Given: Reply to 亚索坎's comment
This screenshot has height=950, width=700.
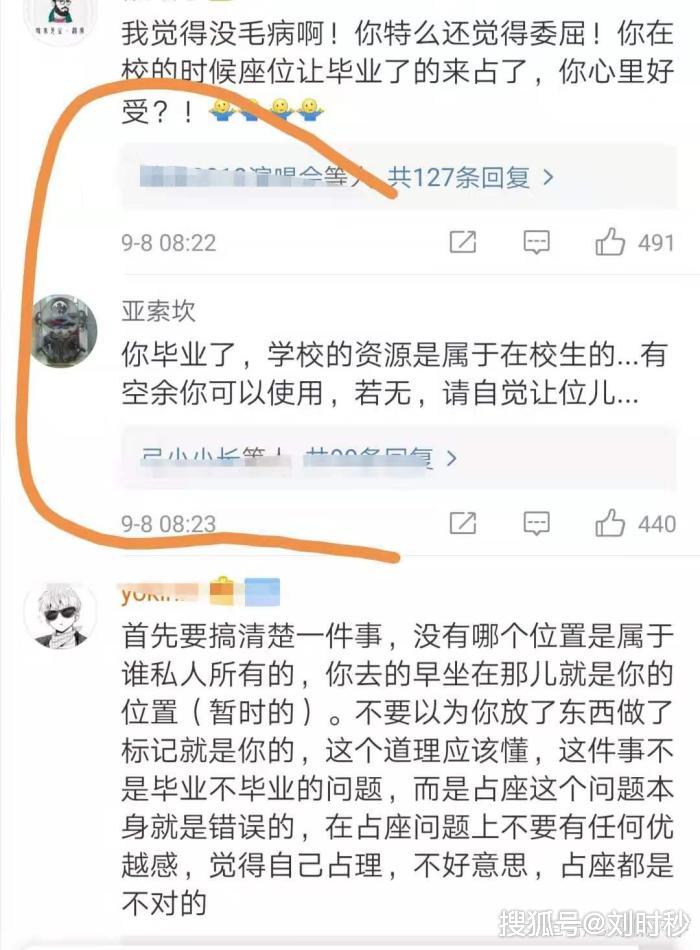Looking at the screenshot, I should pyautogui.click(x=537, y=522).
